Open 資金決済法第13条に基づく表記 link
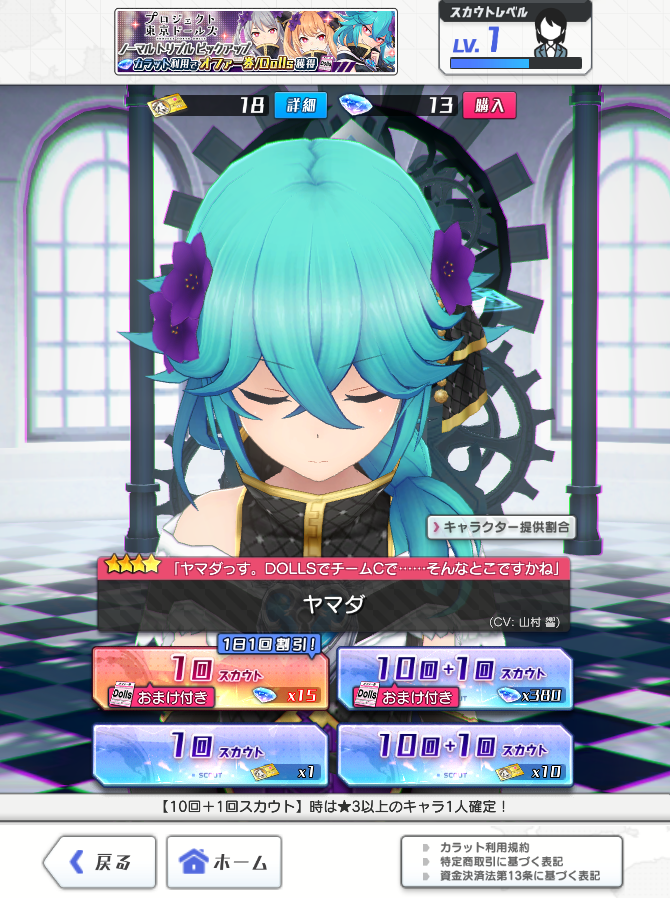670x898 pixels. pyautogui.click(x=518, y=876)
